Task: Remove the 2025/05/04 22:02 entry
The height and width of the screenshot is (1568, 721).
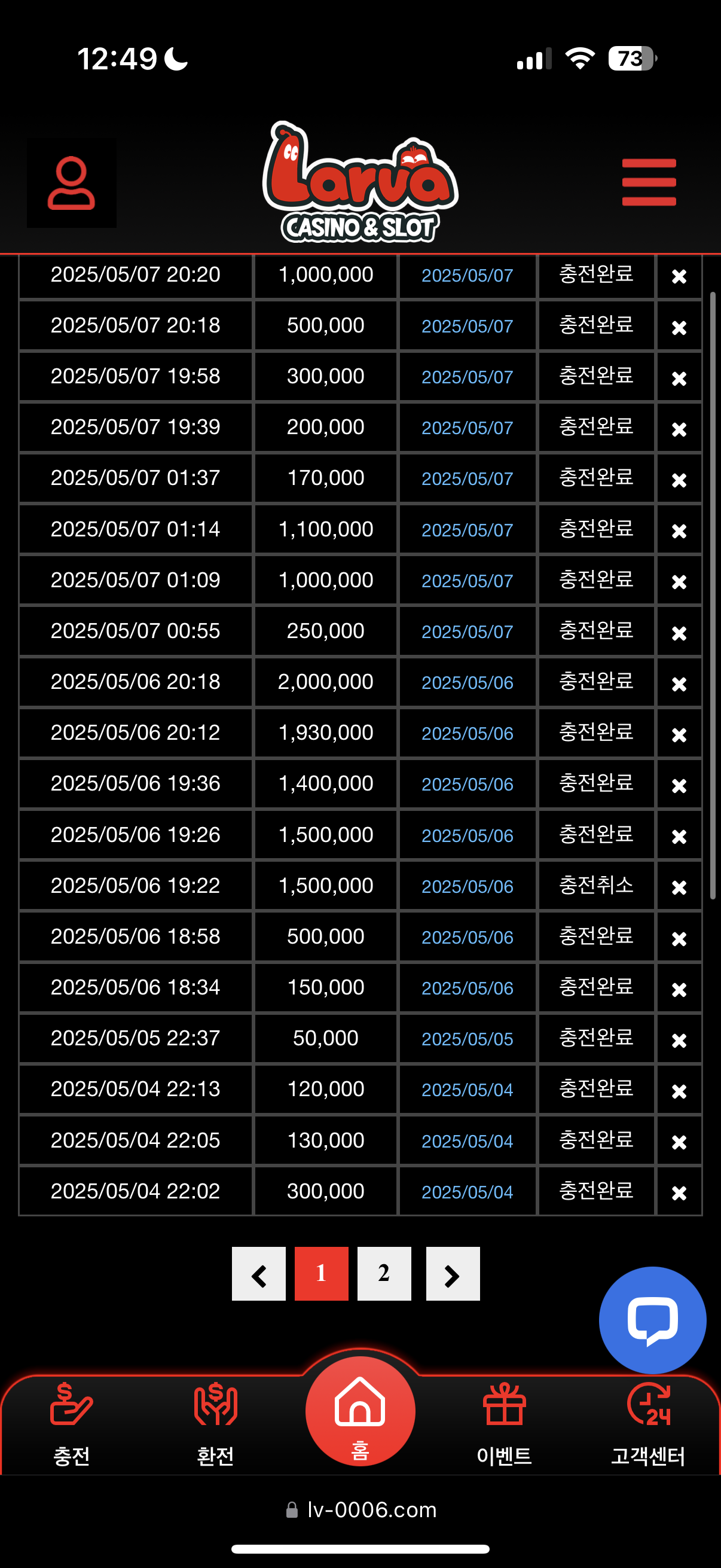Action: [x=679, y=1193]
